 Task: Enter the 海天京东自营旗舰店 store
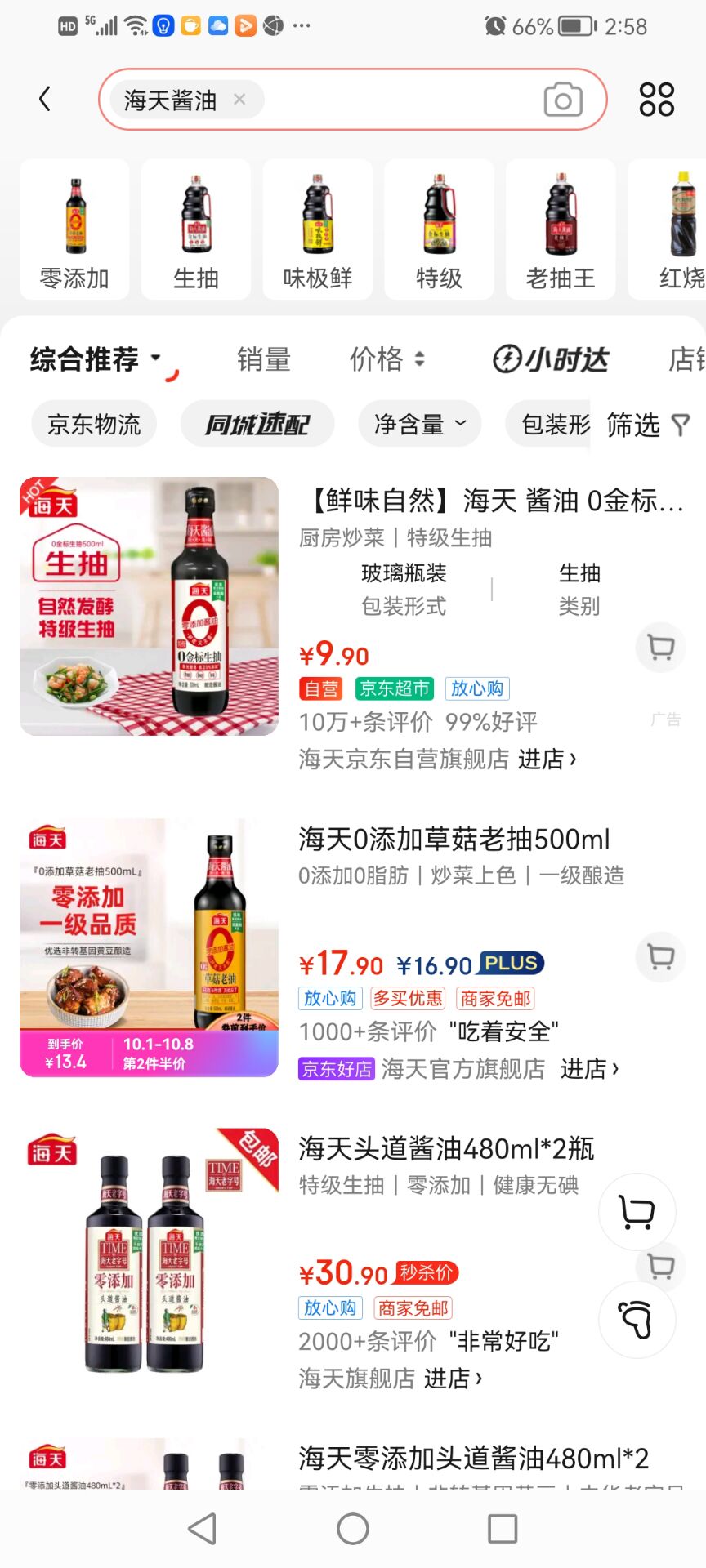point(437,759)
